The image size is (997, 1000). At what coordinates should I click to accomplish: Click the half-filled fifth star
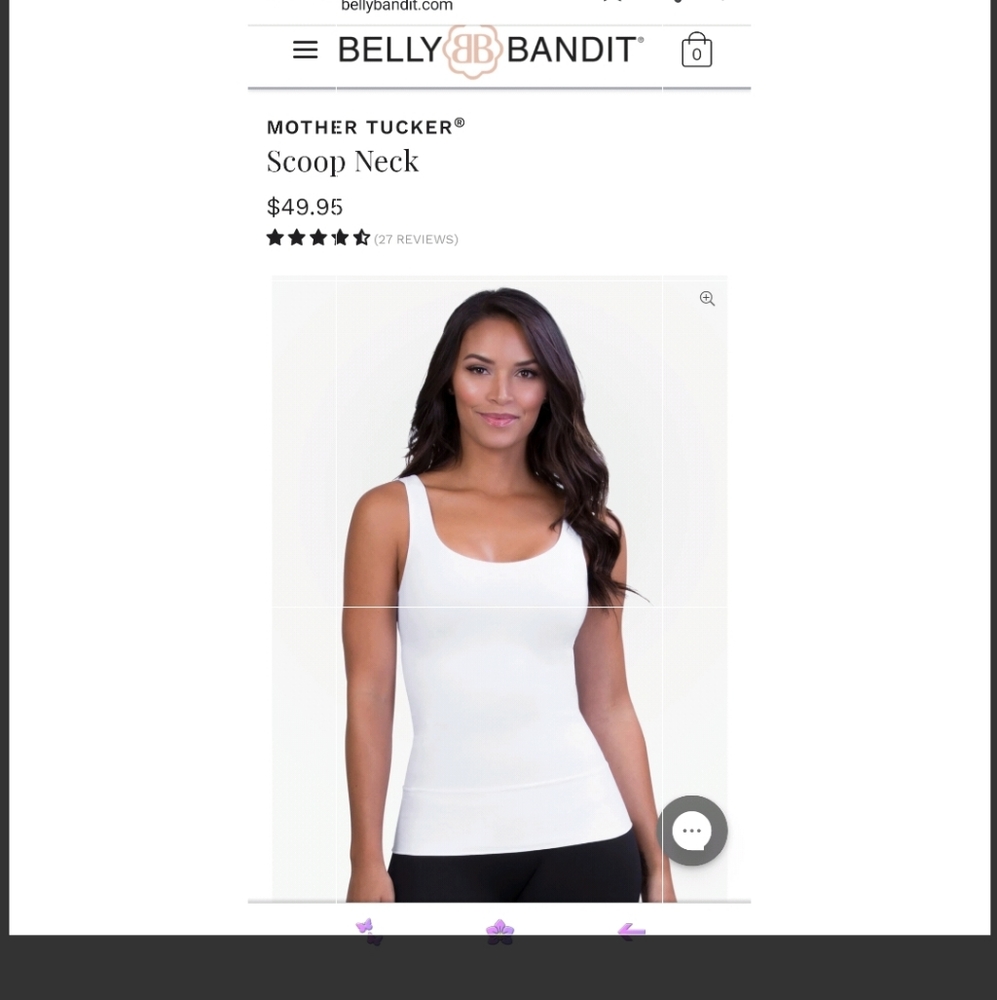point(361,237)
